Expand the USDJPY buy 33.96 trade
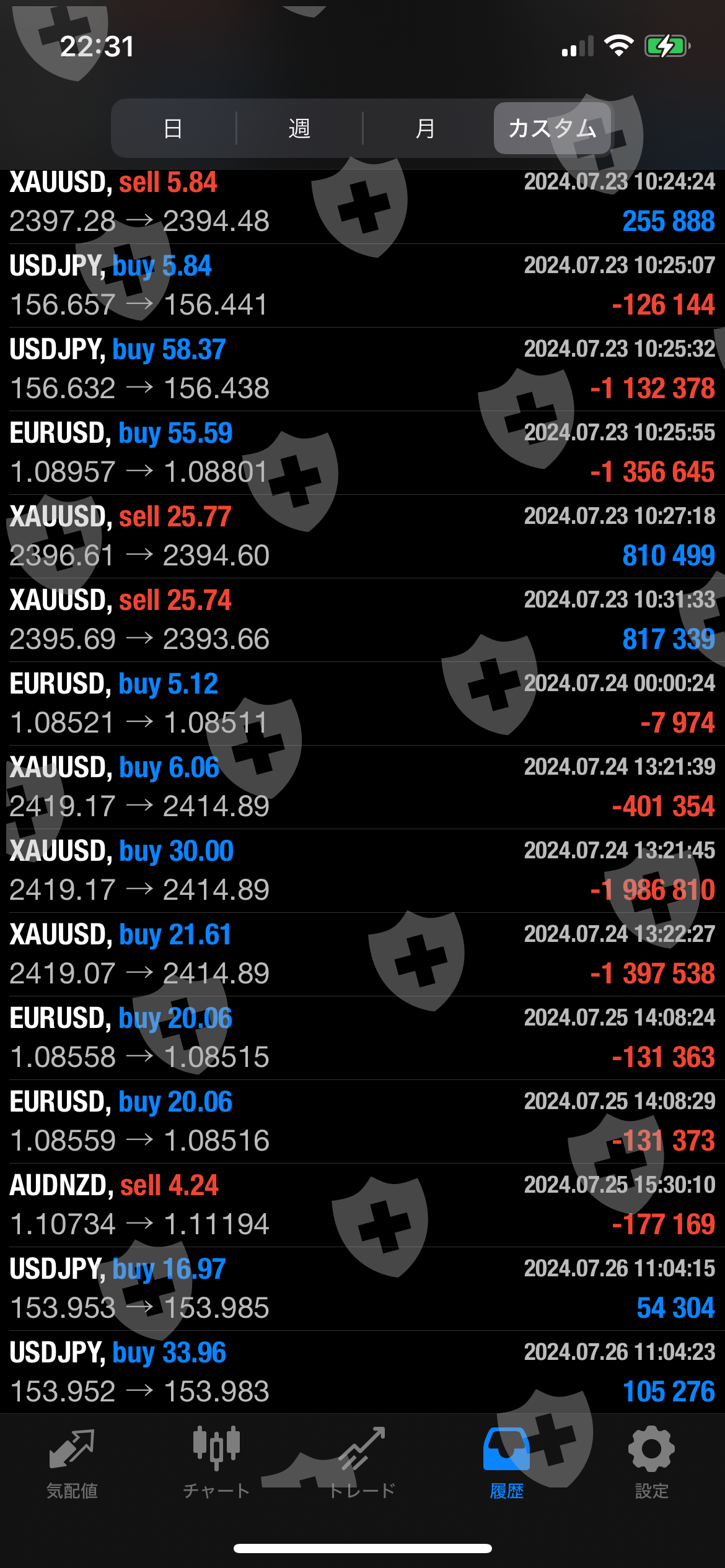This screenshot has width=725, height=1568. pyautogui.click(x=362, y=1372)
